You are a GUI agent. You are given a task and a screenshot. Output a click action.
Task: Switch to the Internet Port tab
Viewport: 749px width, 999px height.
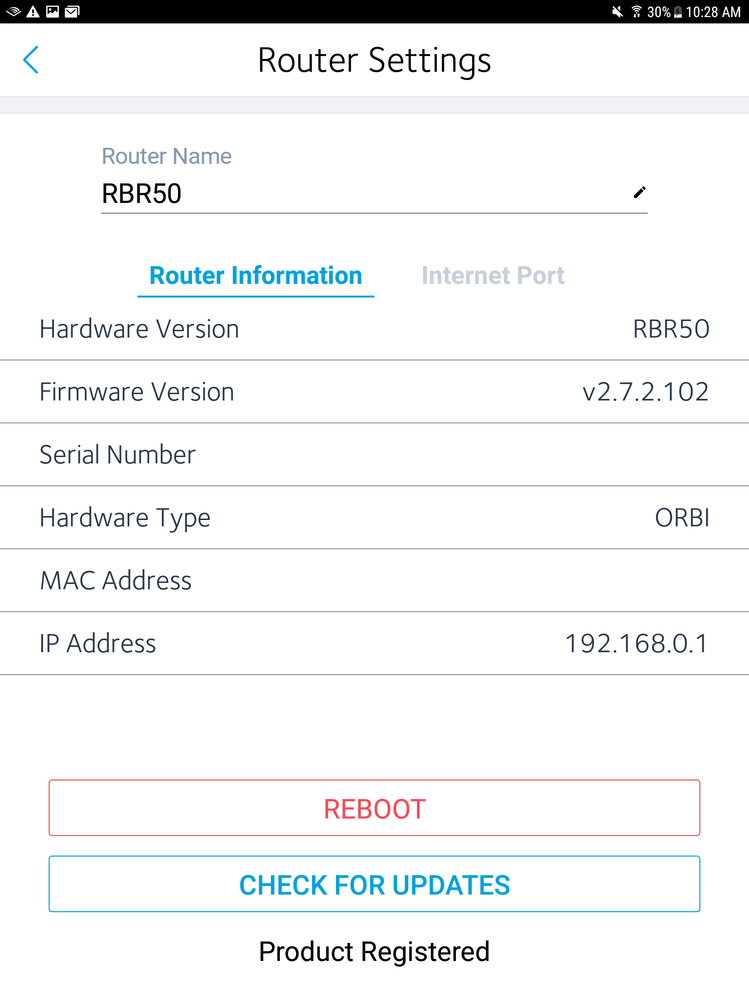[493, 276]
